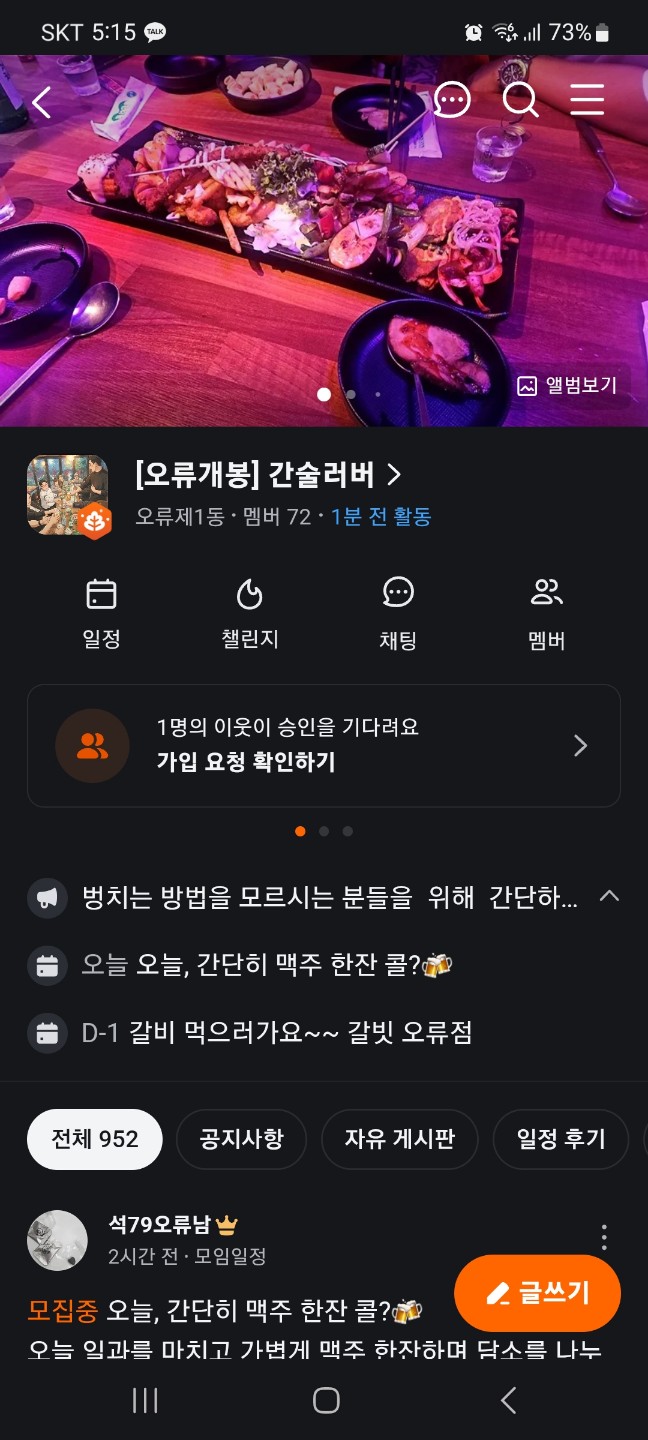Select the 자유 게시판 chip

(399, 1139)
